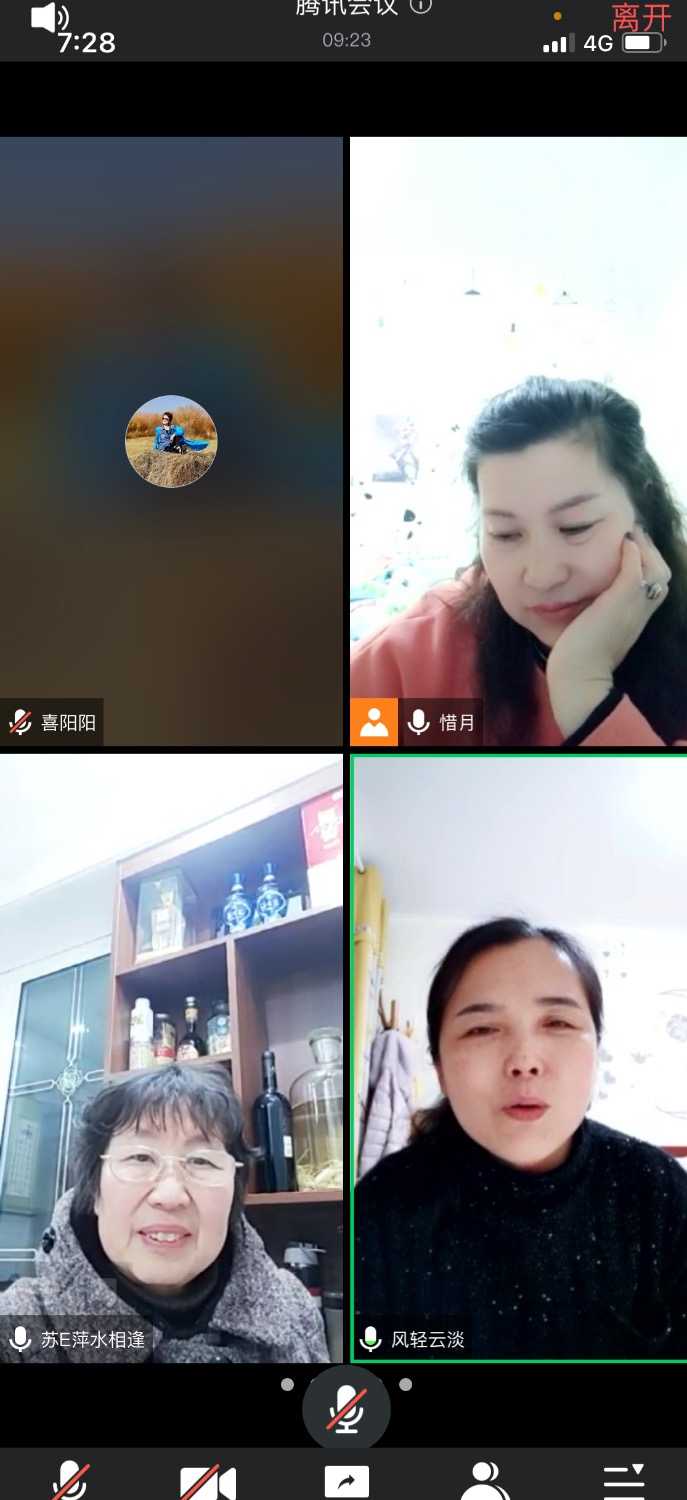
Task: Open meeting info icon beside 腾讯会议
Action: click(x=421, y=6)
